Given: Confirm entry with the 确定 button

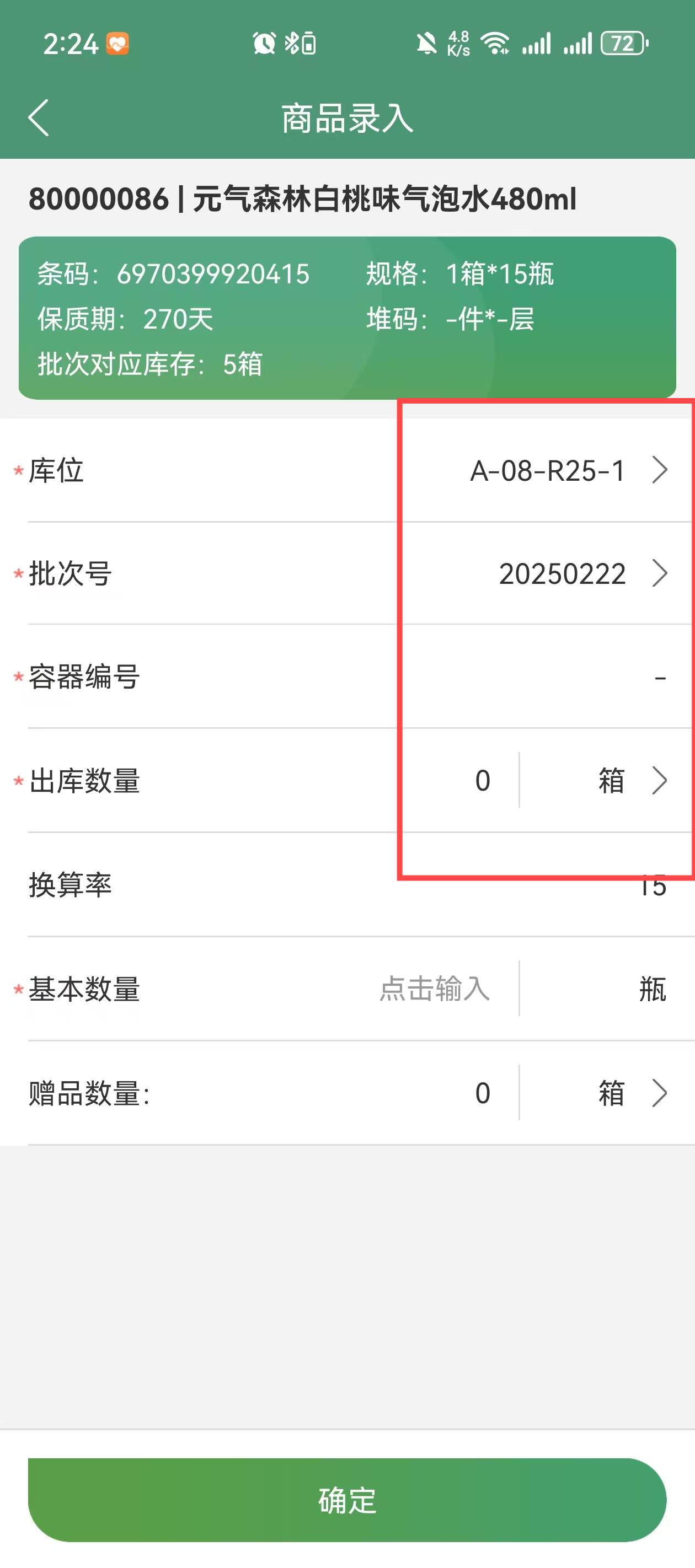Looking at the screenshot, I should tap(347, 1500).
